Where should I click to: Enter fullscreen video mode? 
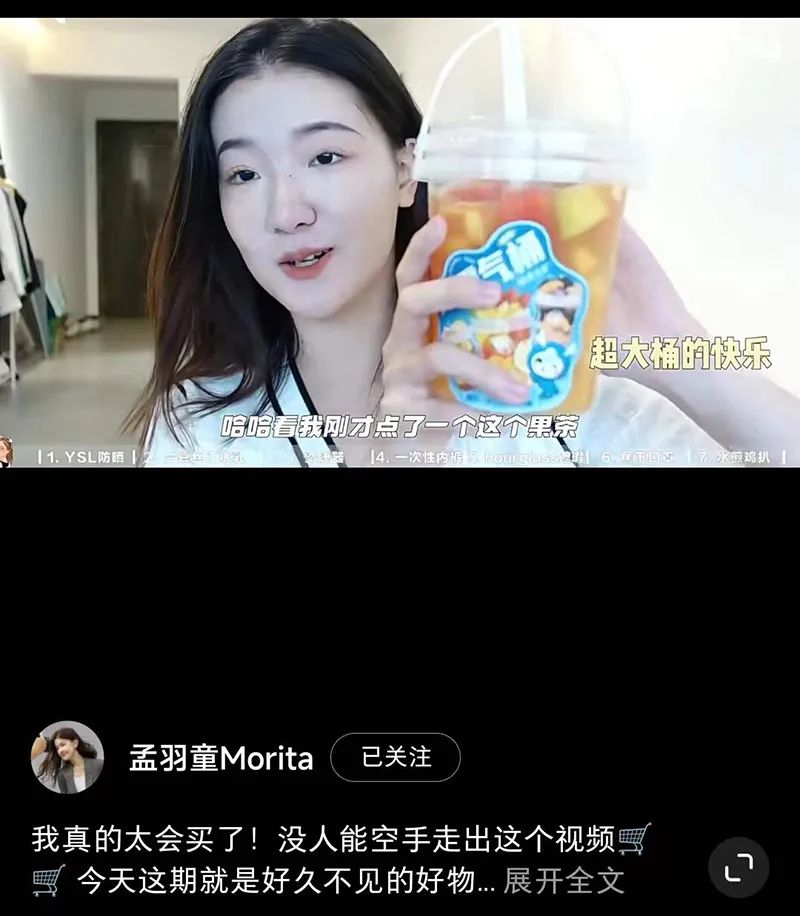click(x=738, y=868)
